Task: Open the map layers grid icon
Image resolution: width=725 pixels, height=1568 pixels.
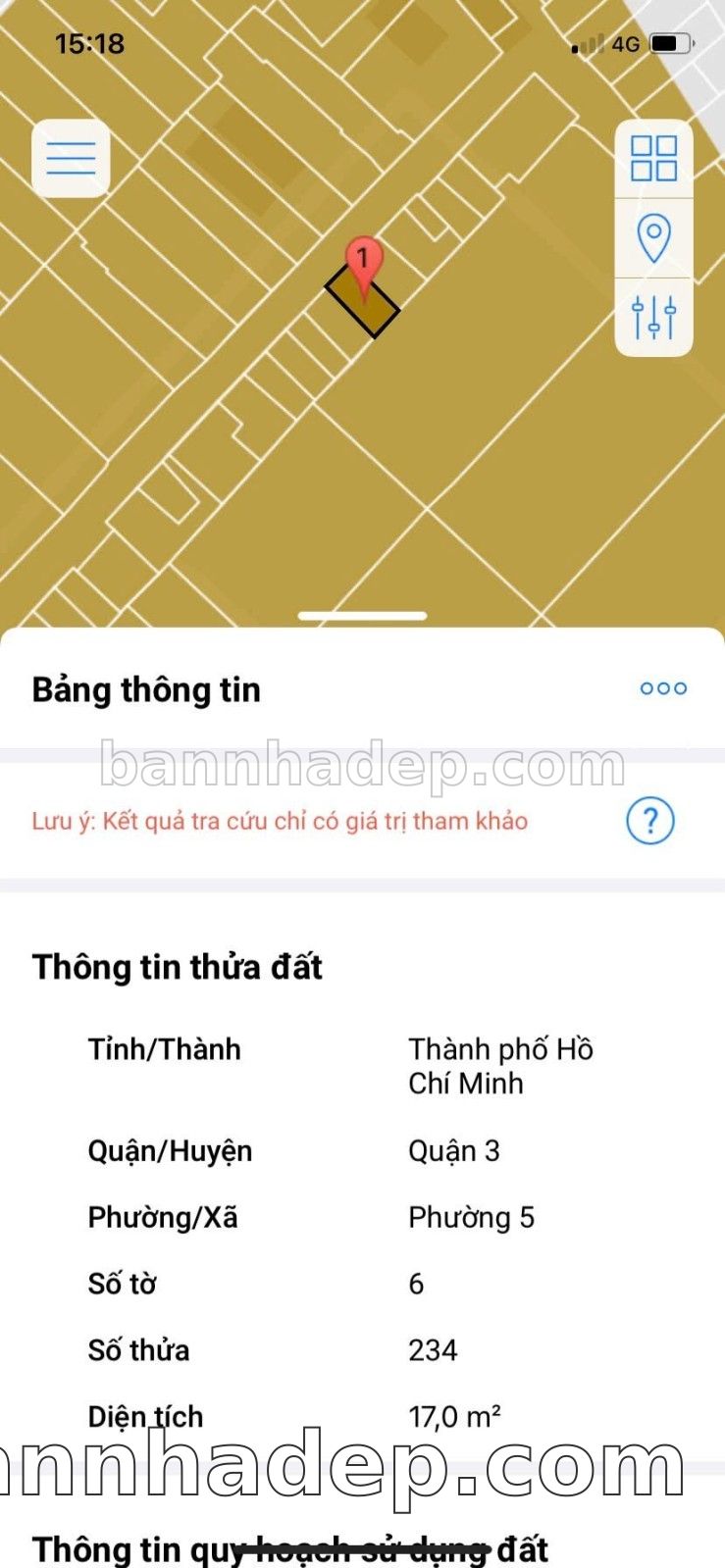Action: click(x=653, y=158)
